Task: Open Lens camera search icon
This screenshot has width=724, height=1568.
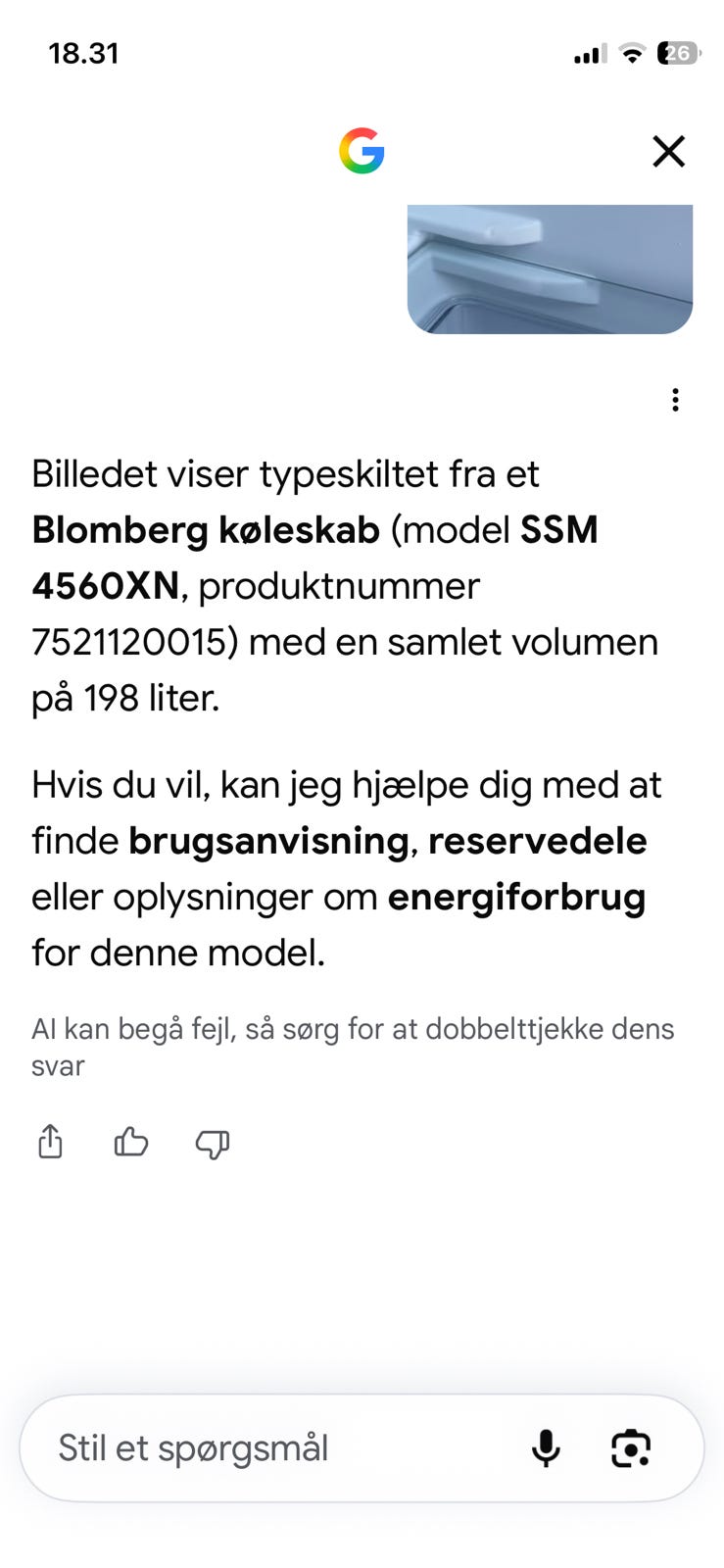Action: tap(631, 1448)
